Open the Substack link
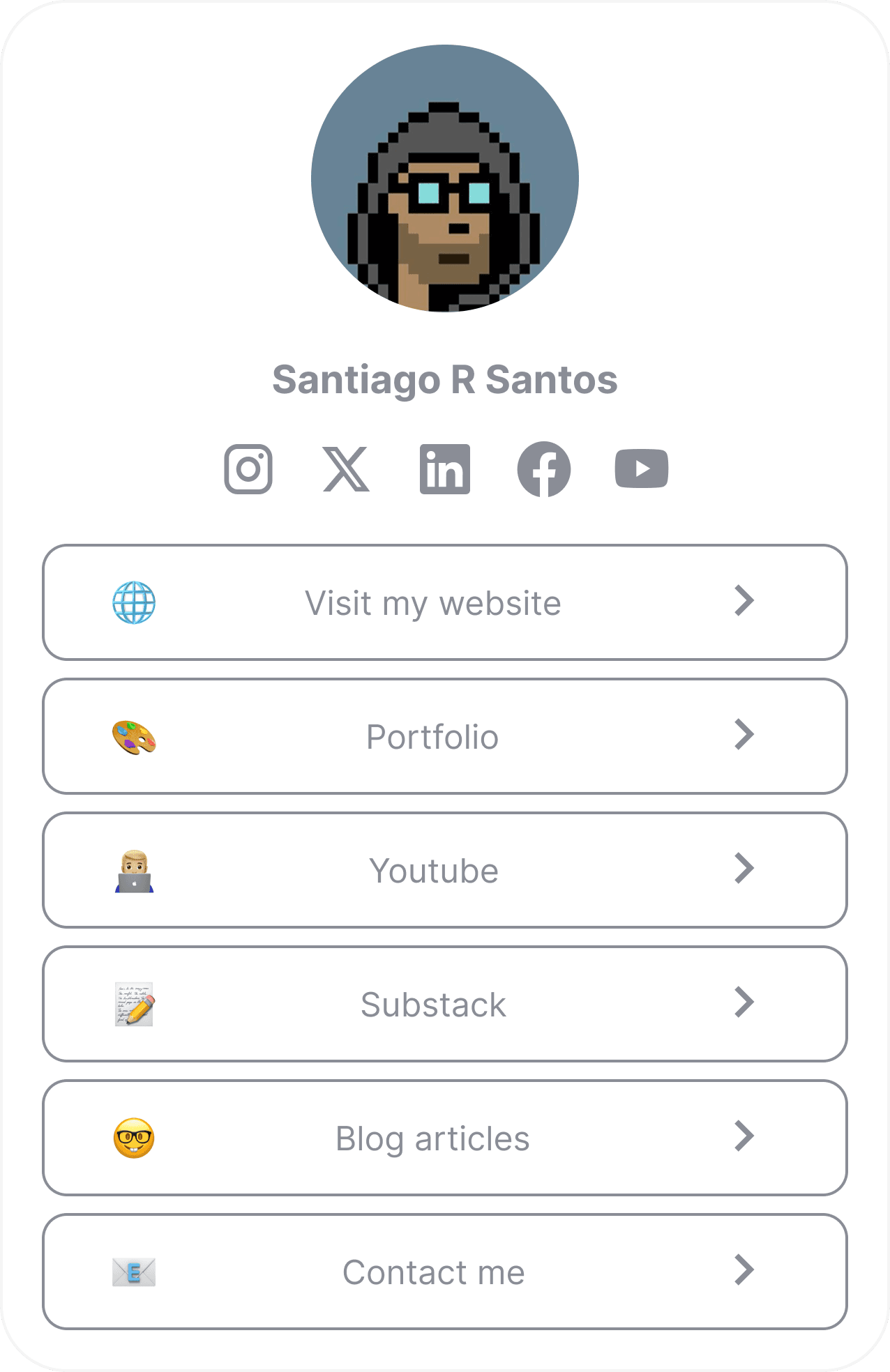This screenshot has width=890, height=1372. [x=445, y=1004]
